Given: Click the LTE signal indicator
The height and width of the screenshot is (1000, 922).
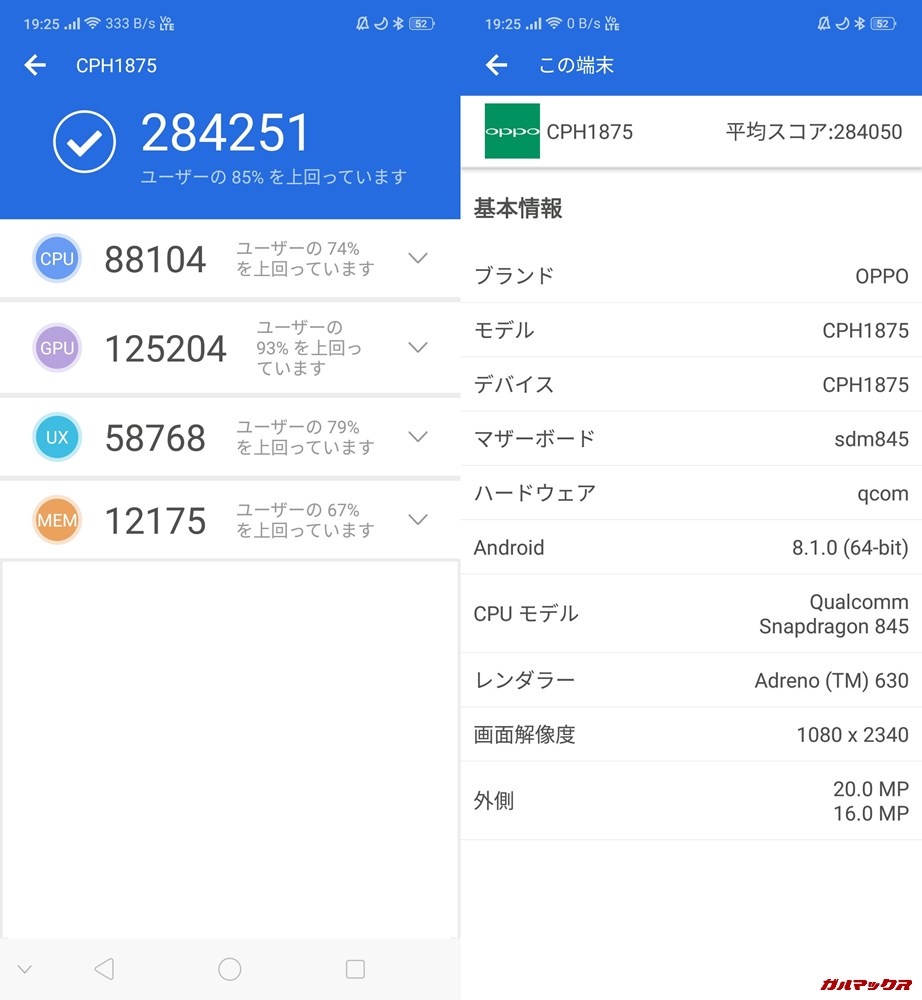Looking at the screenshot, I should [166, 22].
